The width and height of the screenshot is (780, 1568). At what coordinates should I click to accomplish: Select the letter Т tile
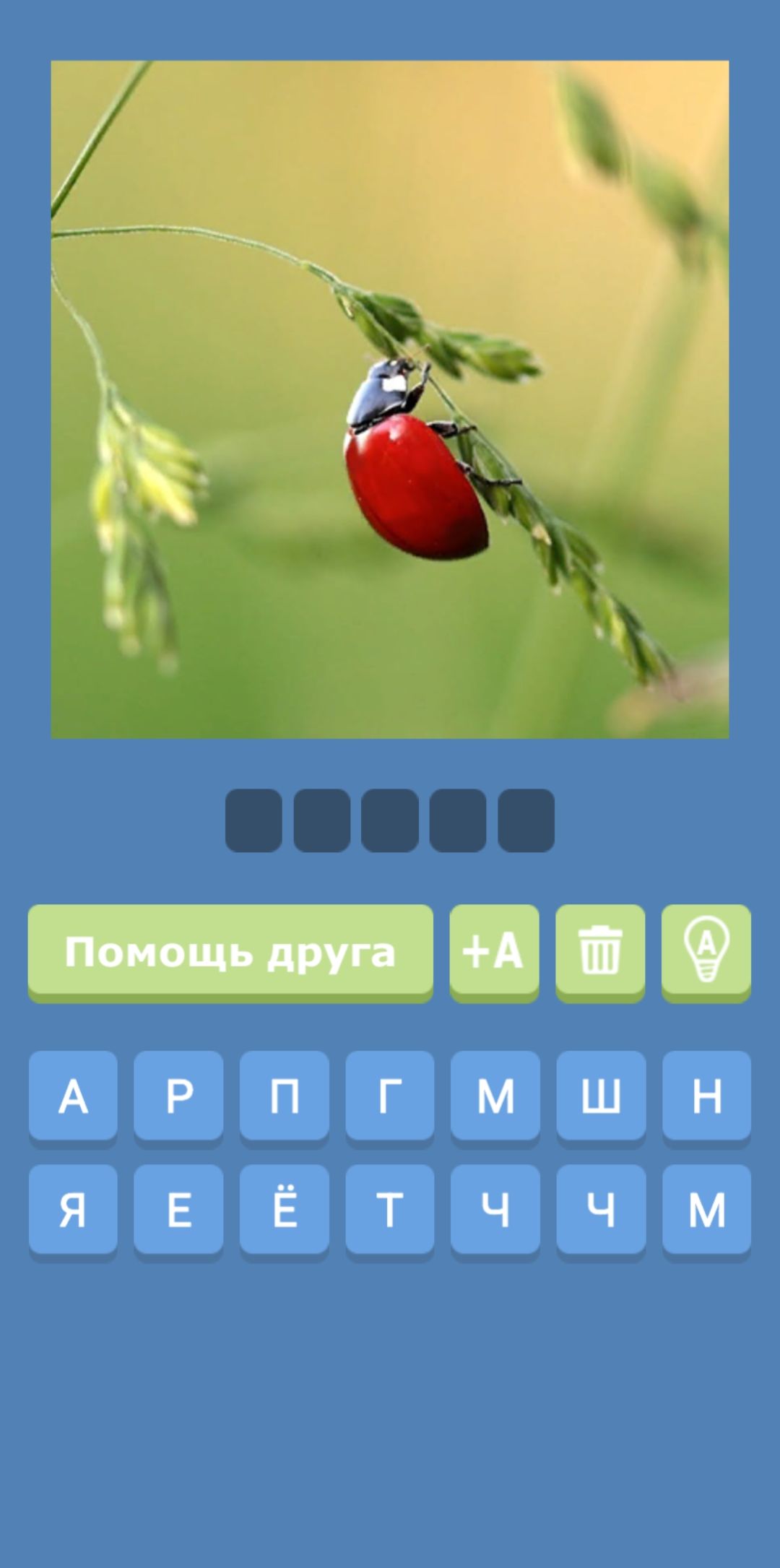coord(389,1209)
